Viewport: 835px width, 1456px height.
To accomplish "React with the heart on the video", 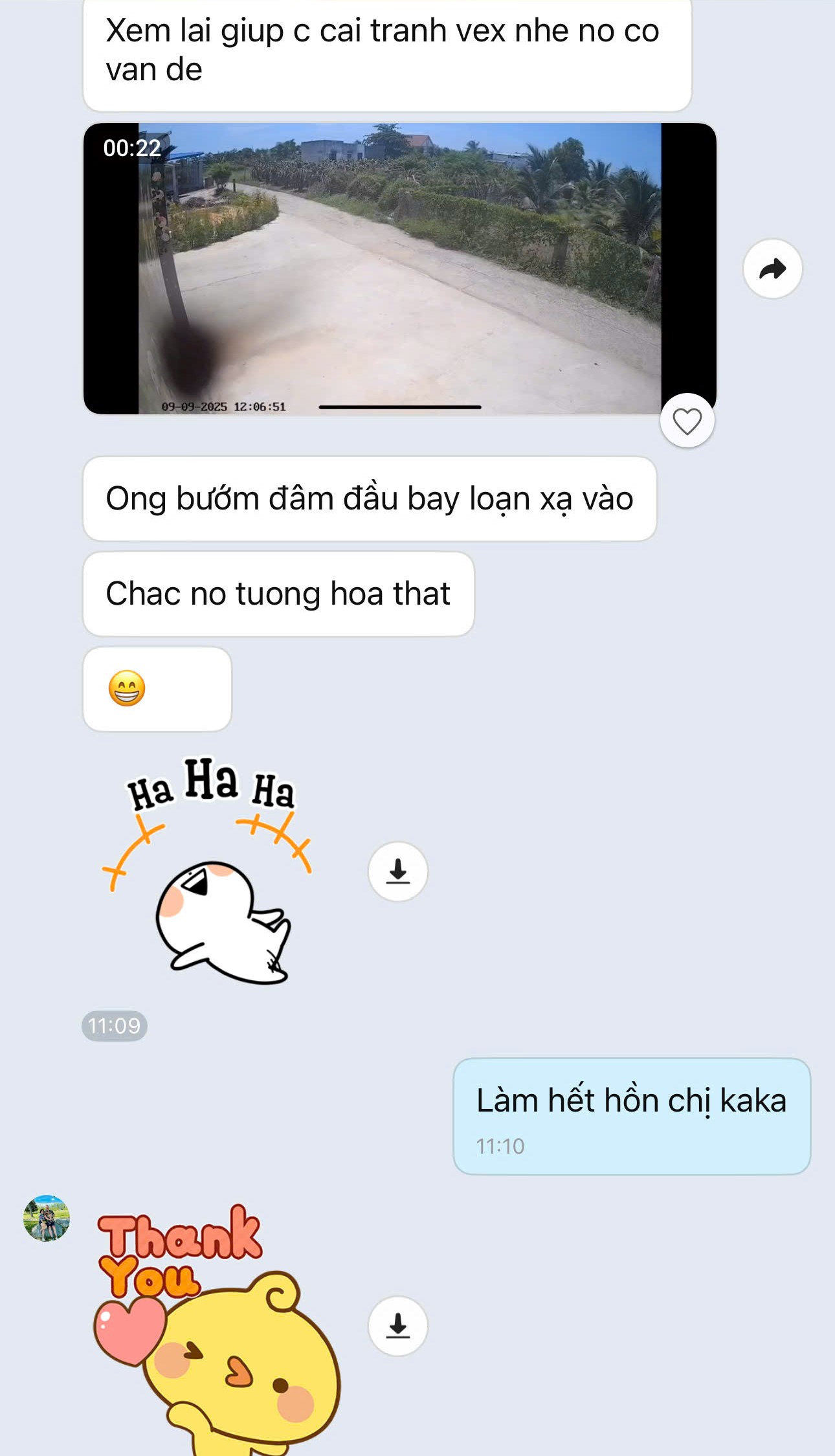I will [x=687, y=421].
